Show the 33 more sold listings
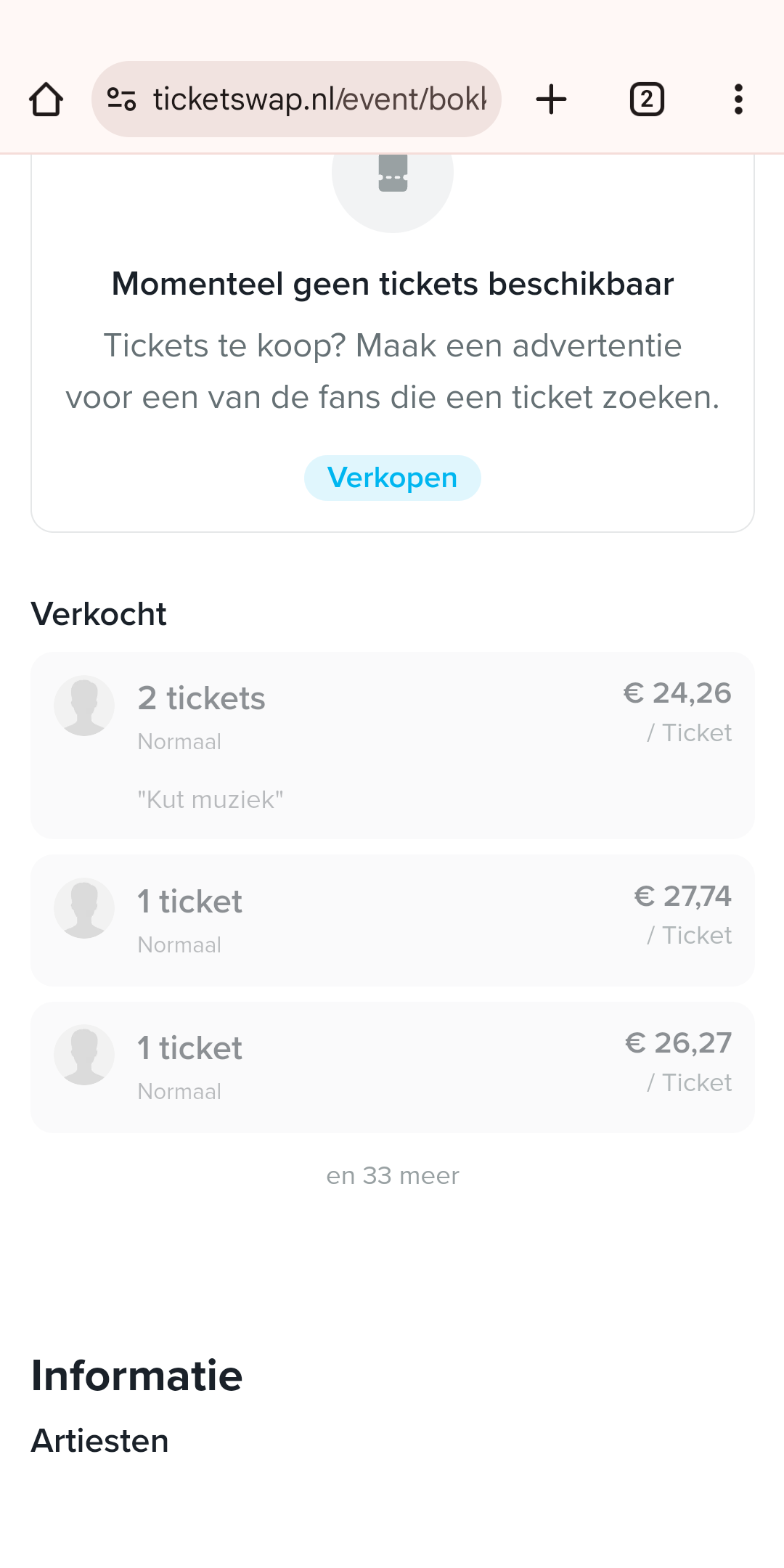Viewport: 784px width, 1568px height. click(393, 1175)
